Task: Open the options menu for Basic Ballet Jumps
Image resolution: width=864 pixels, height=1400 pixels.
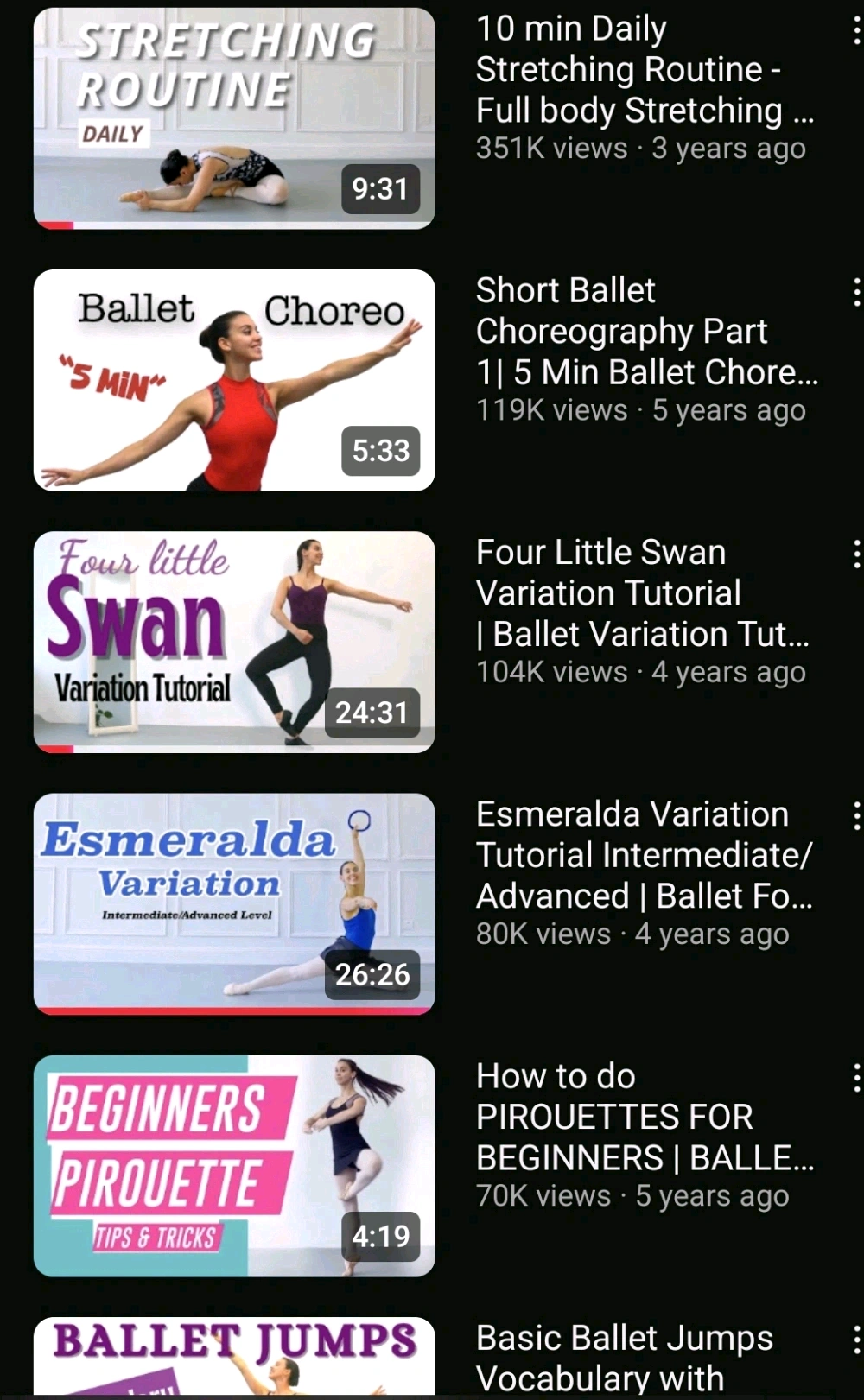Action: coord(855,1340)
